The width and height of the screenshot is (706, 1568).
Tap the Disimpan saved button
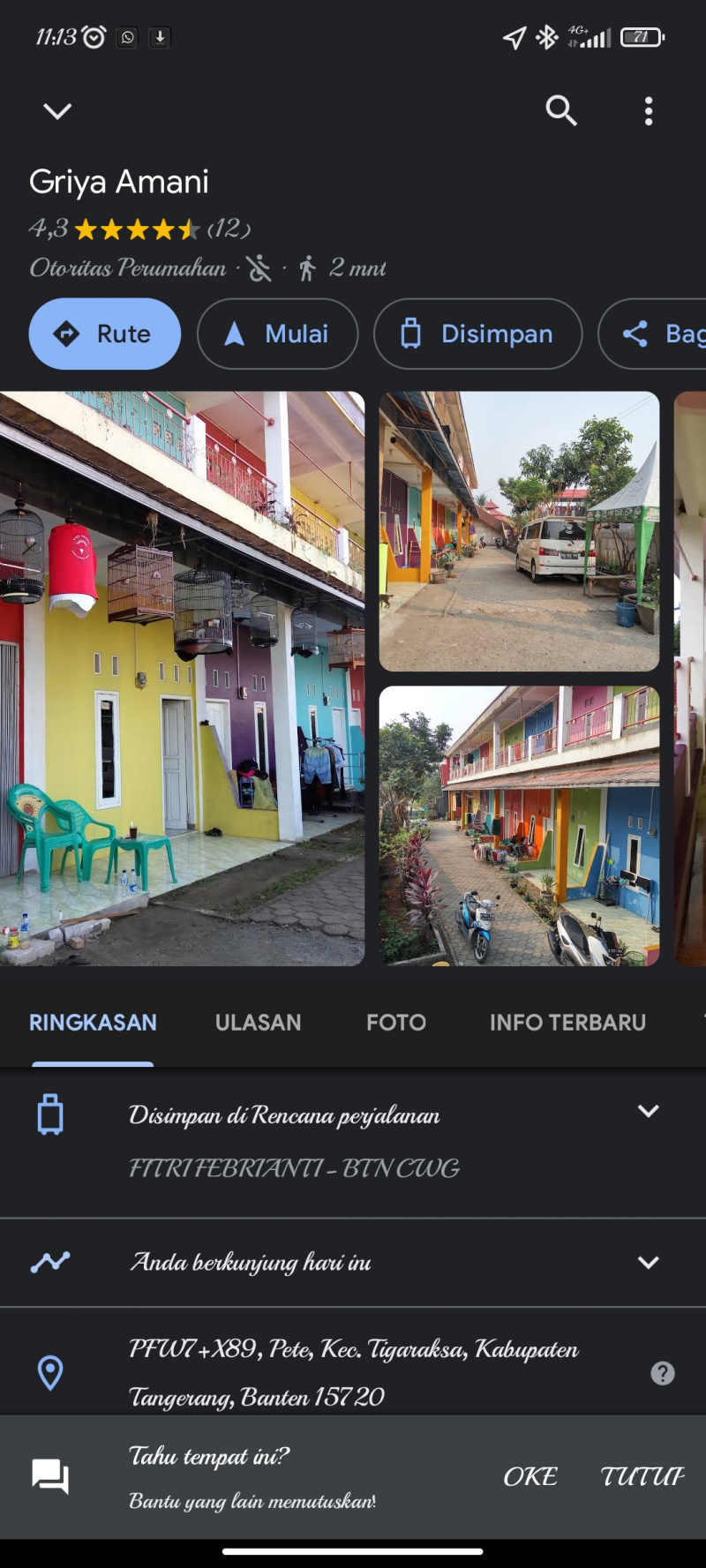click(x=477, y=334)
